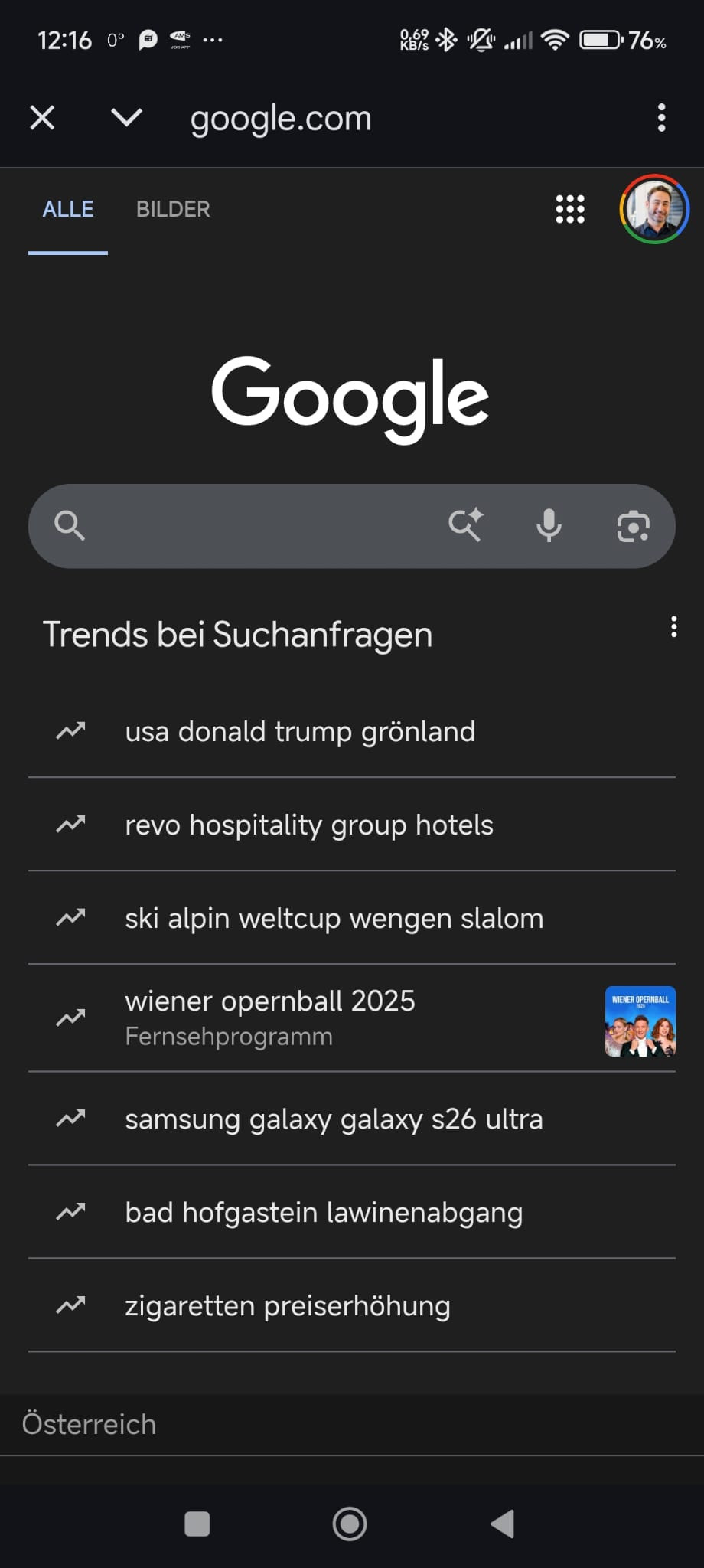Open the Google apps grid
The height and width of the screenshot is (1568, 704).
(x=569, y=209)
